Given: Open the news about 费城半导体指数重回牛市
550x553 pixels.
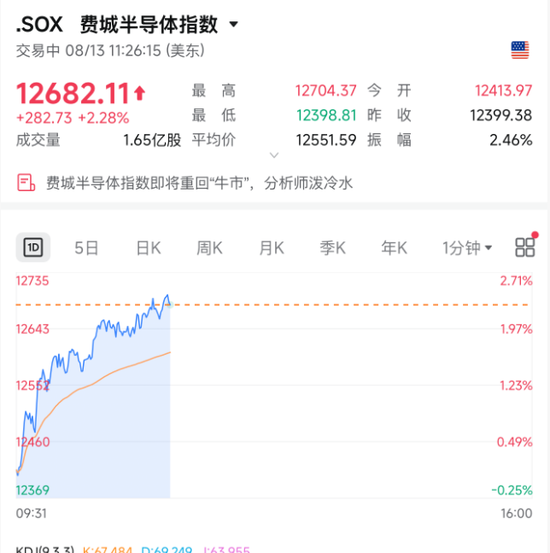Looking at the screenshot, I should (x=185, y=183).
